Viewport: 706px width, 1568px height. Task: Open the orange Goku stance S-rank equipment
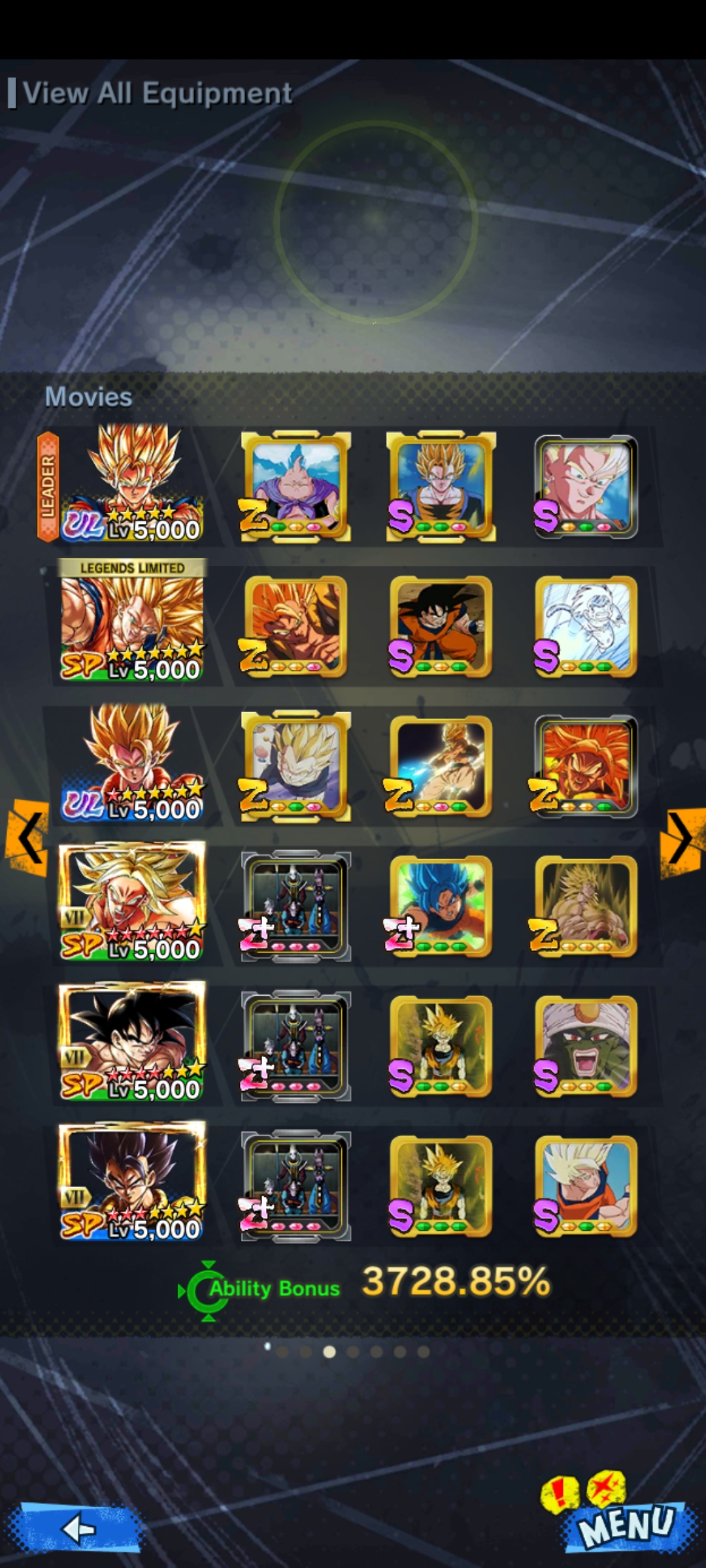tap(441, 627)
